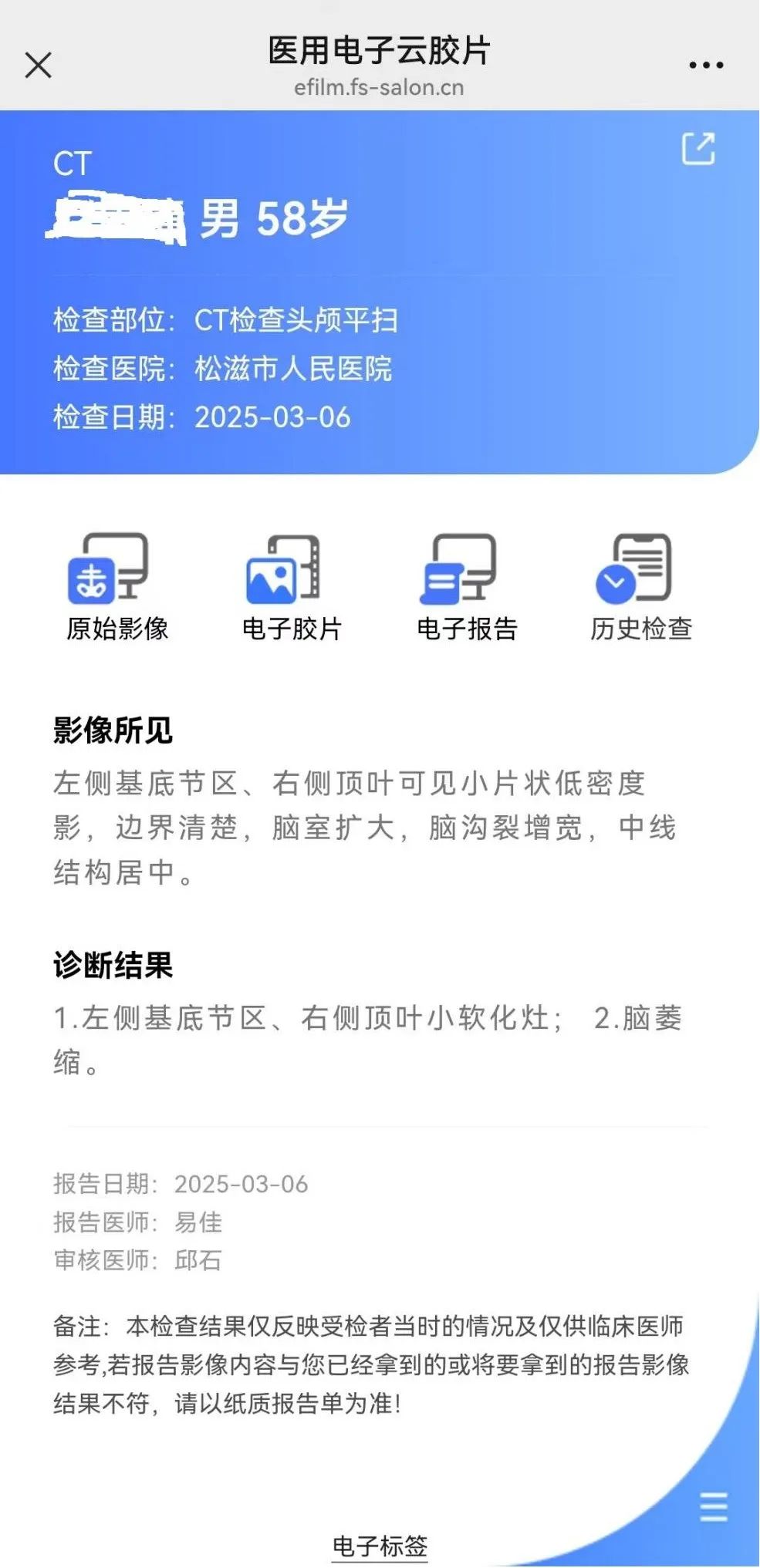Open the three-dot overflow menu
This screenshot has height=1568, width=760.
coord(706,66)
